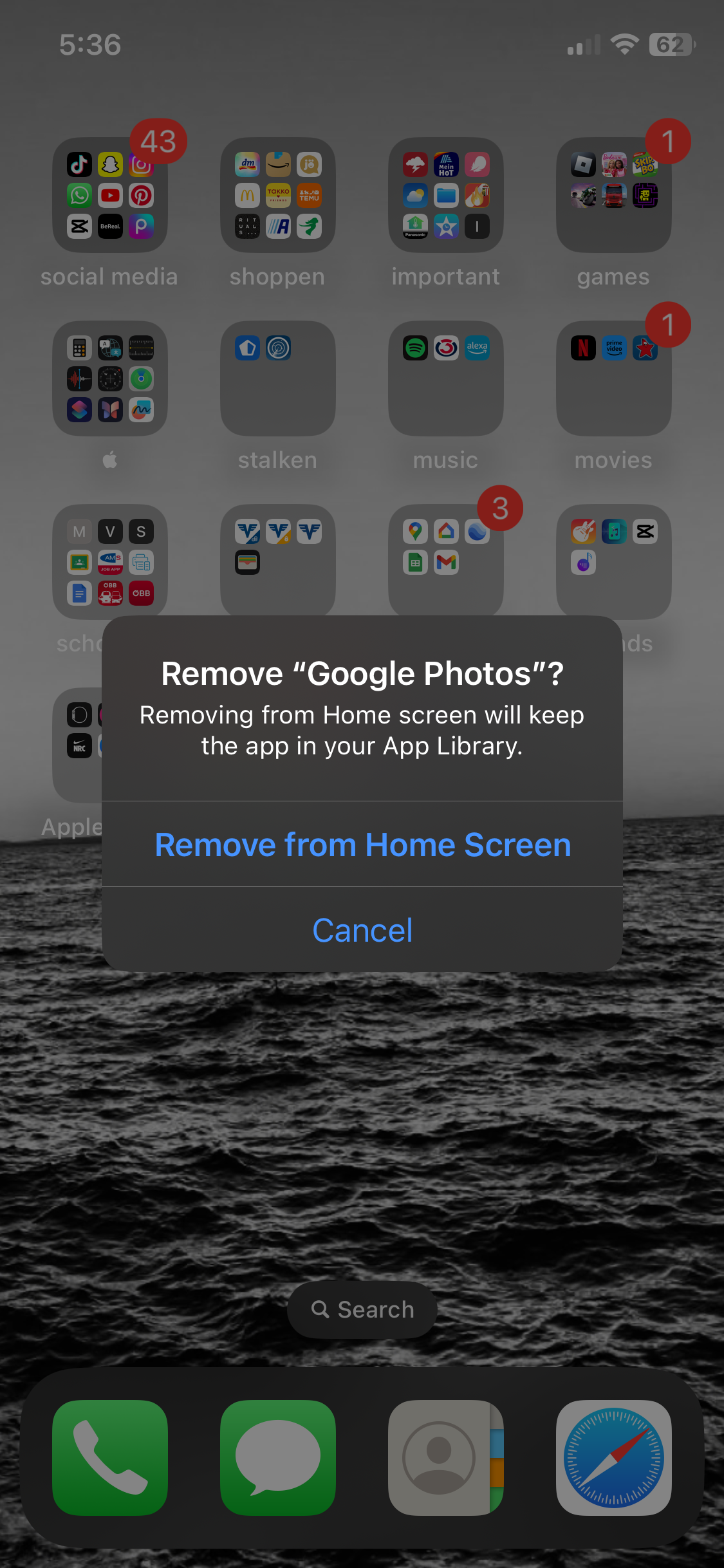Open Spotify in the music folder

(x=414, y=348)
